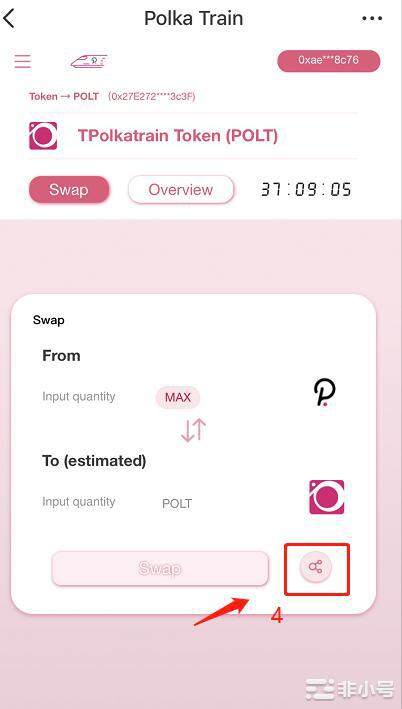Enter the To estimated POLT quantity

pos(79,502)
